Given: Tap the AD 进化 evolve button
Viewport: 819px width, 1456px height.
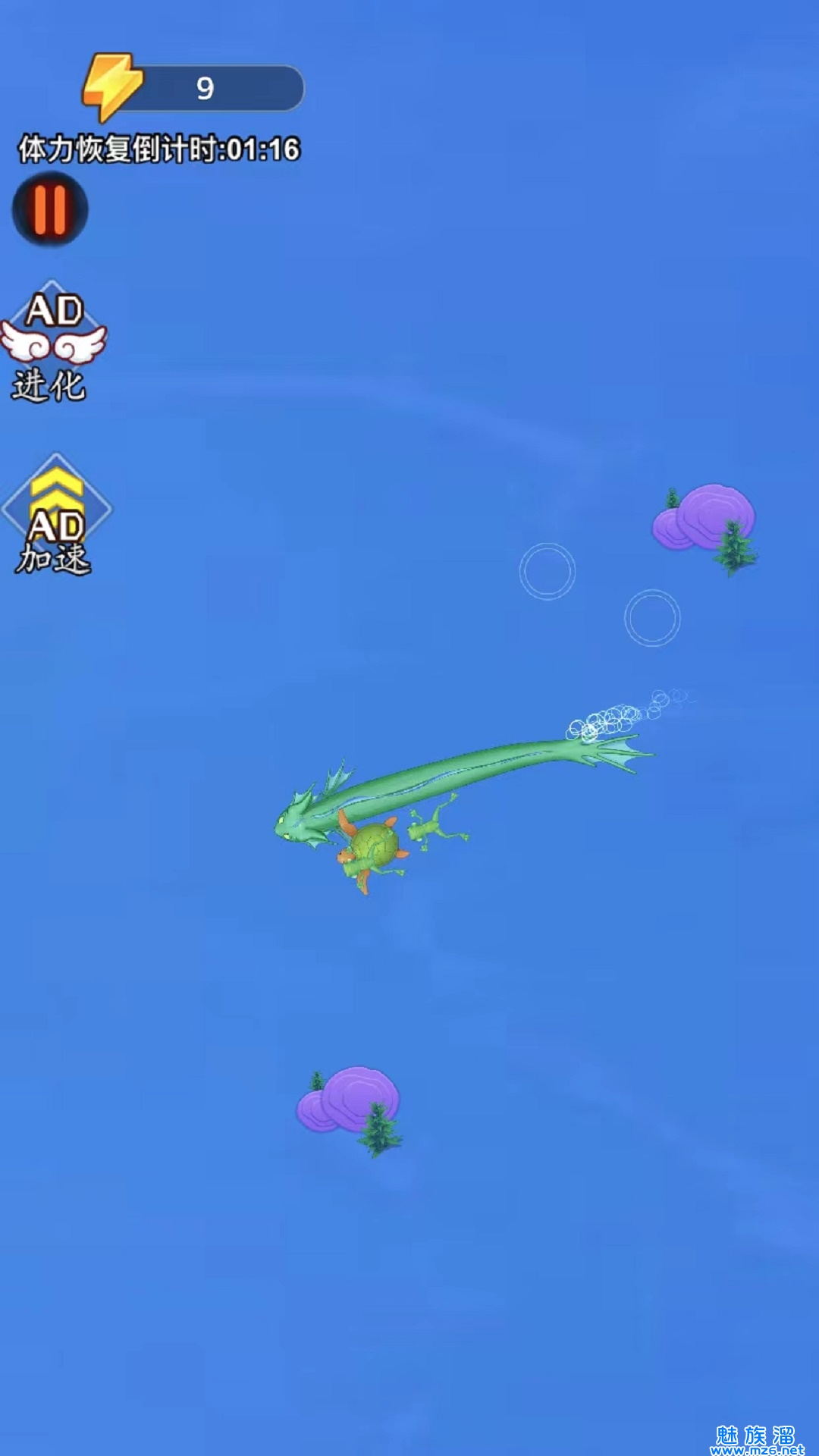Looking at the screenshot, I should pos(52,342).
